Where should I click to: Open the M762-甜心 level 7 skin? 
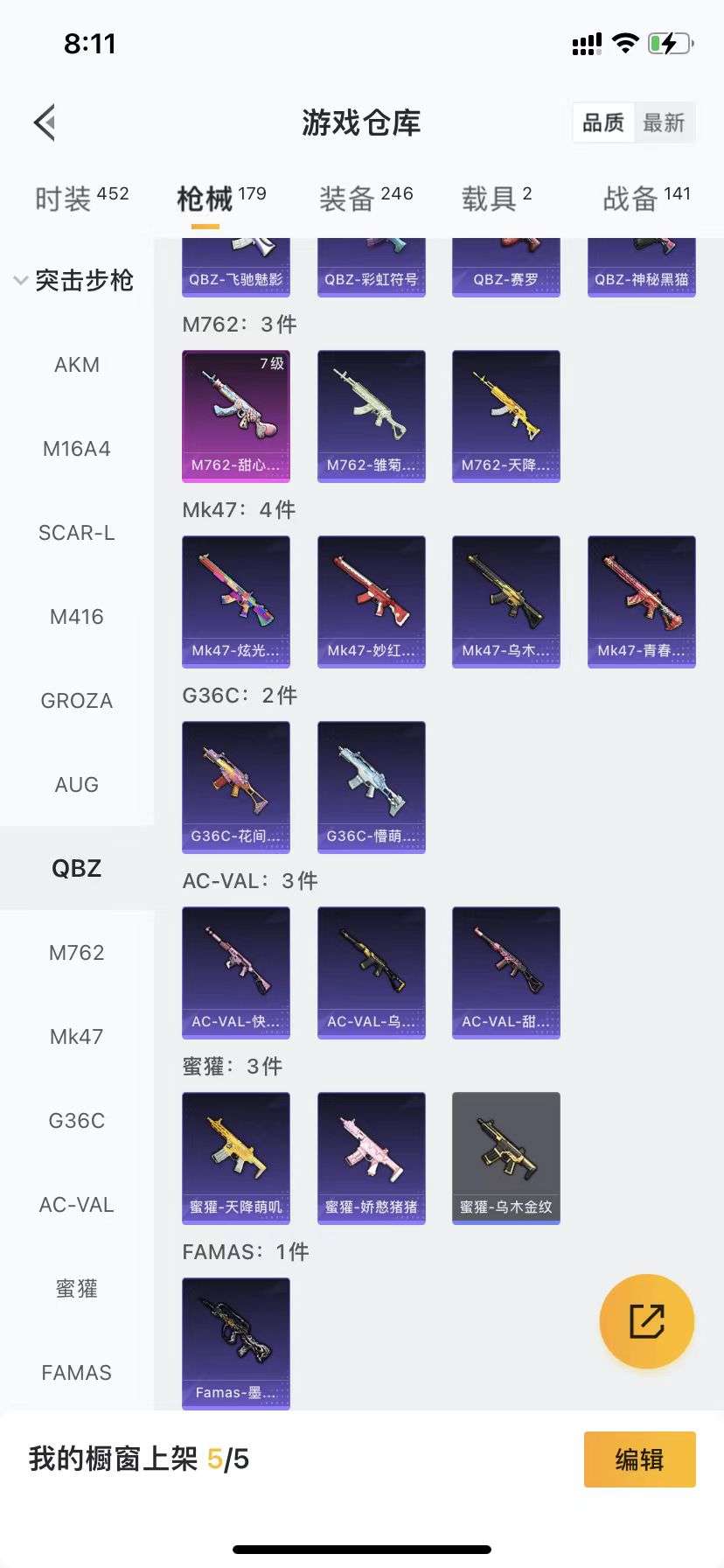click(x=236, y=416)
